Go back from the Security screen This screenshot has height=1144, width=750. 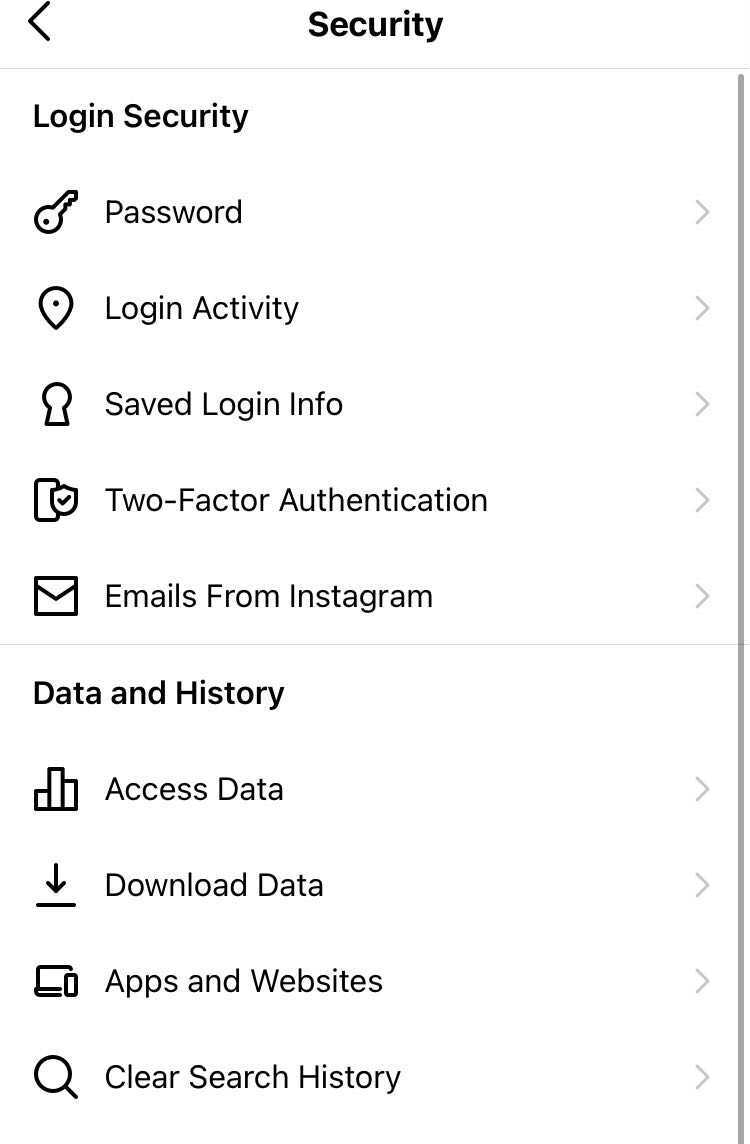point(39,22)
